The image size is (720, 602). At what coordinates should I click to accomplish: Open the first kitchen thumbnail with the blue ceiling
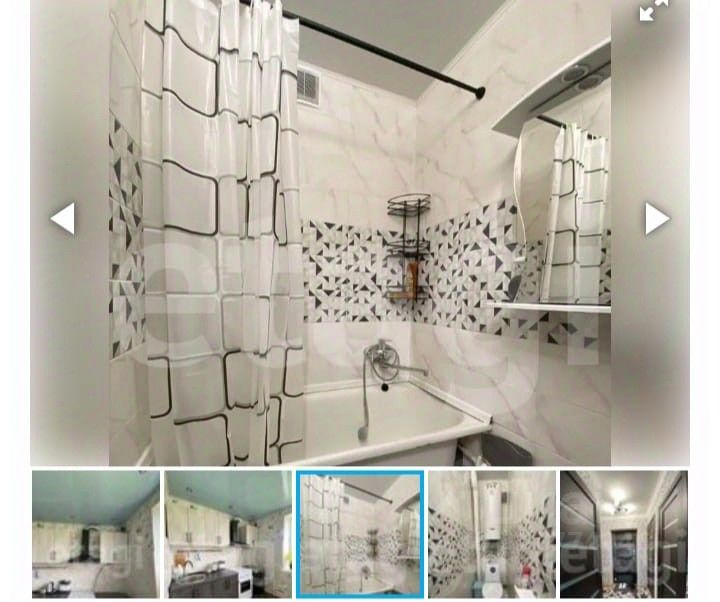click(x=96, y=534)
